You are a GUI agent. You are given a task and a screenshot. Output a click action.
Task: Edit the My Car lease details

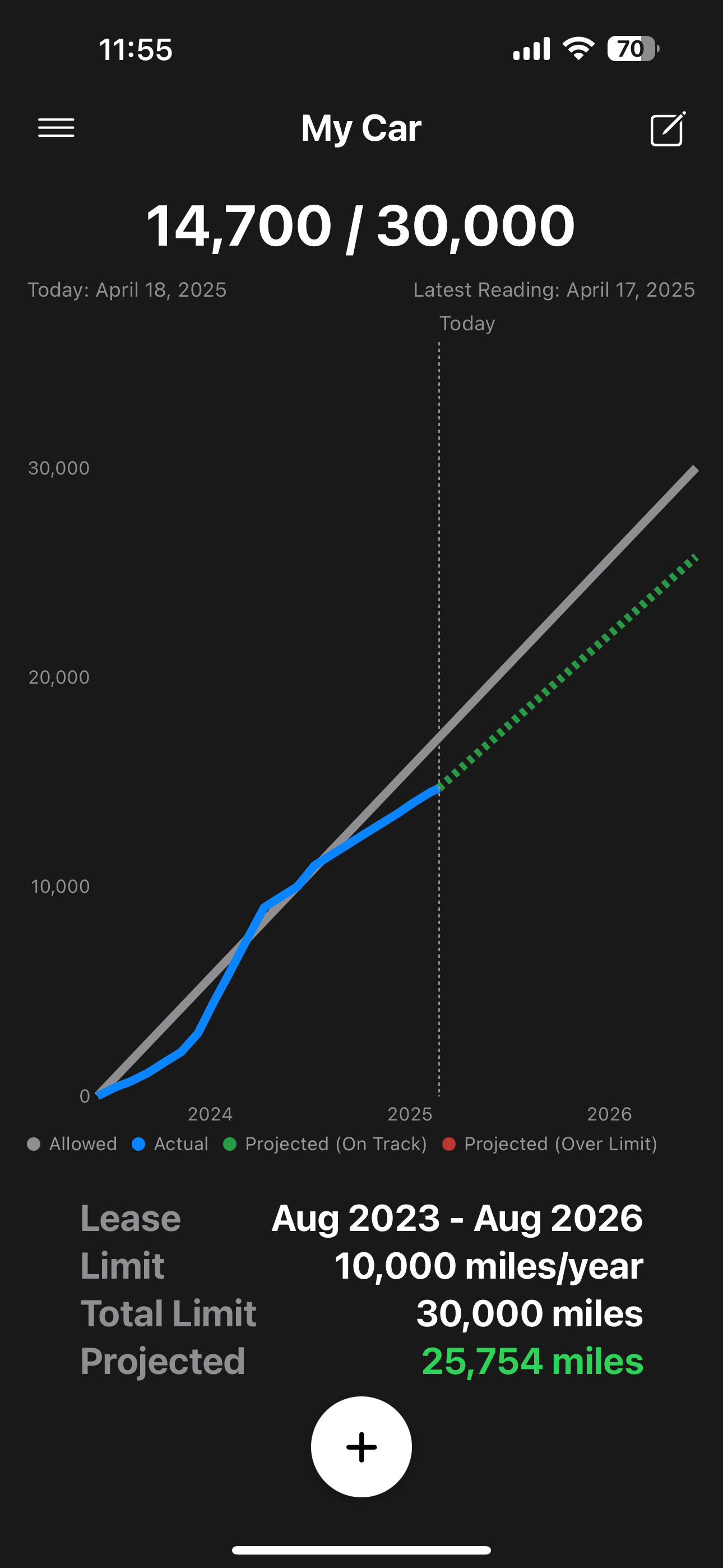[668, 128]
